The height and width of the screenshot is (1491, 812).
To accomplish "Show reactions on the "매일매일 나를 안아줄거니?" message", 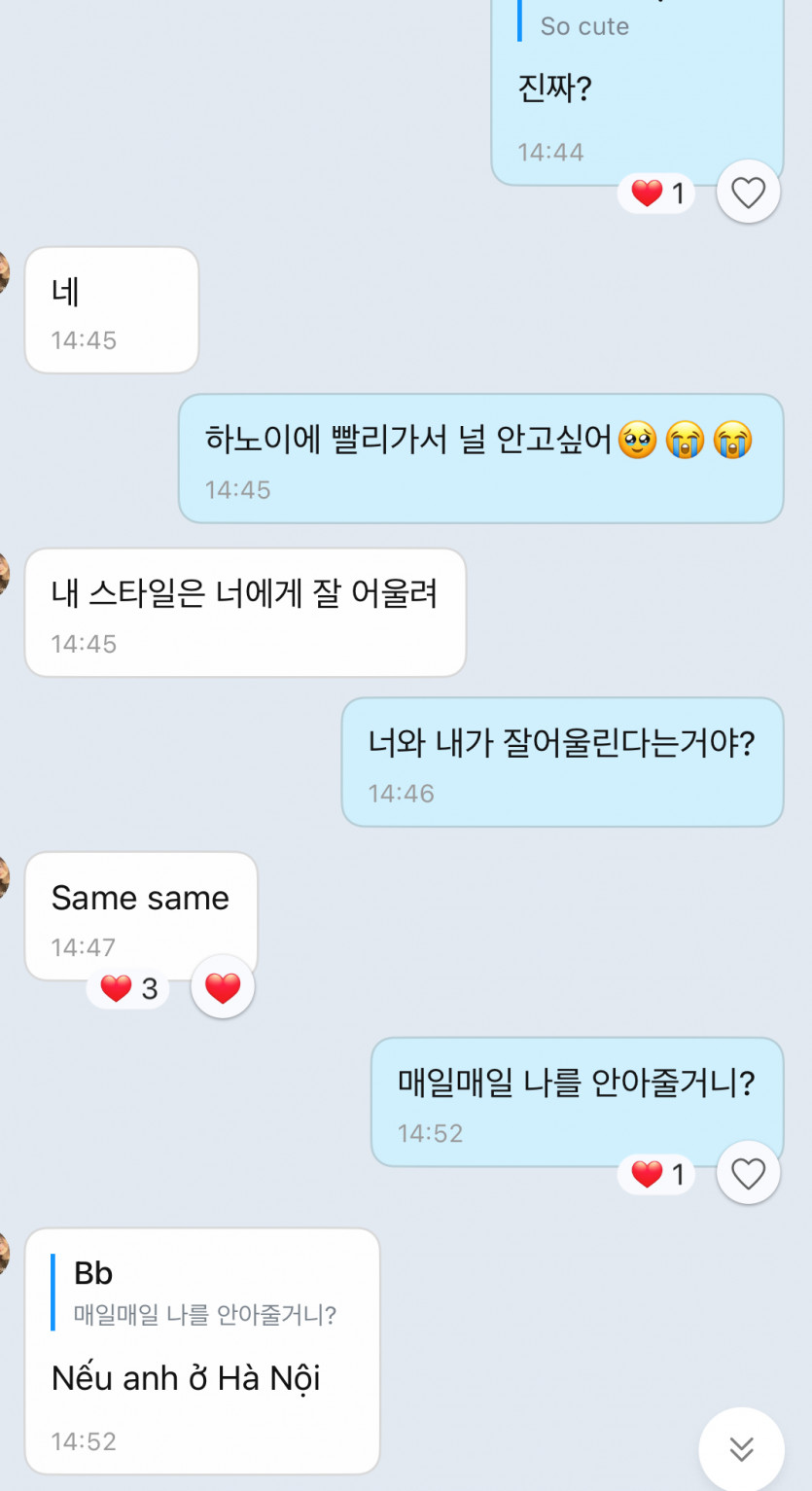I will pyautogui.click(x=658, y=1174).
